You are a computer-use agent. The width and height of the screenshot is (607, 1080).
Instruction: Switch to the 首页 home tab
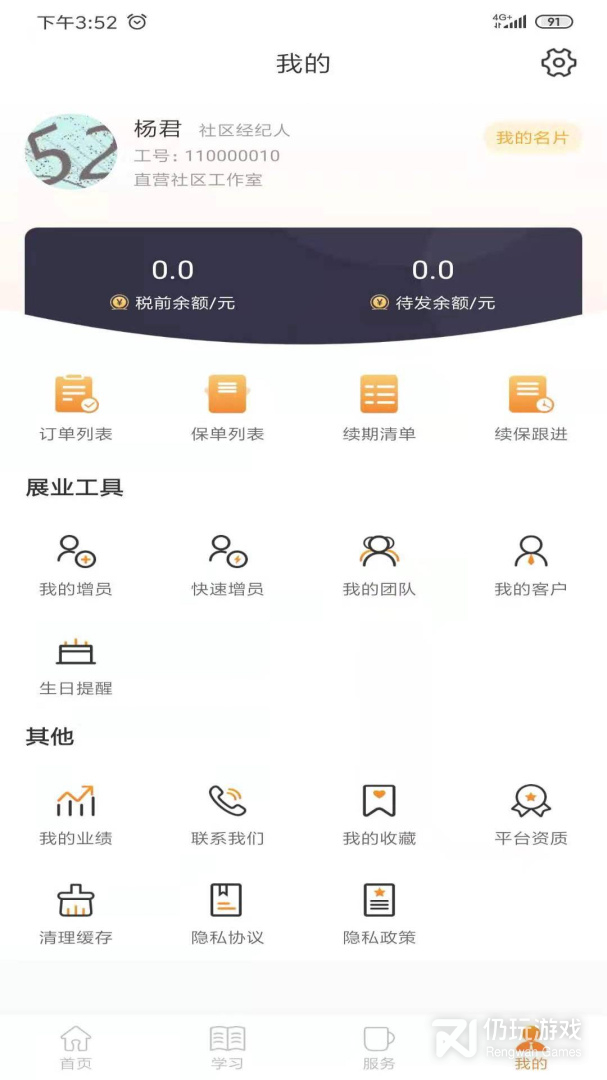point(76,1047)
